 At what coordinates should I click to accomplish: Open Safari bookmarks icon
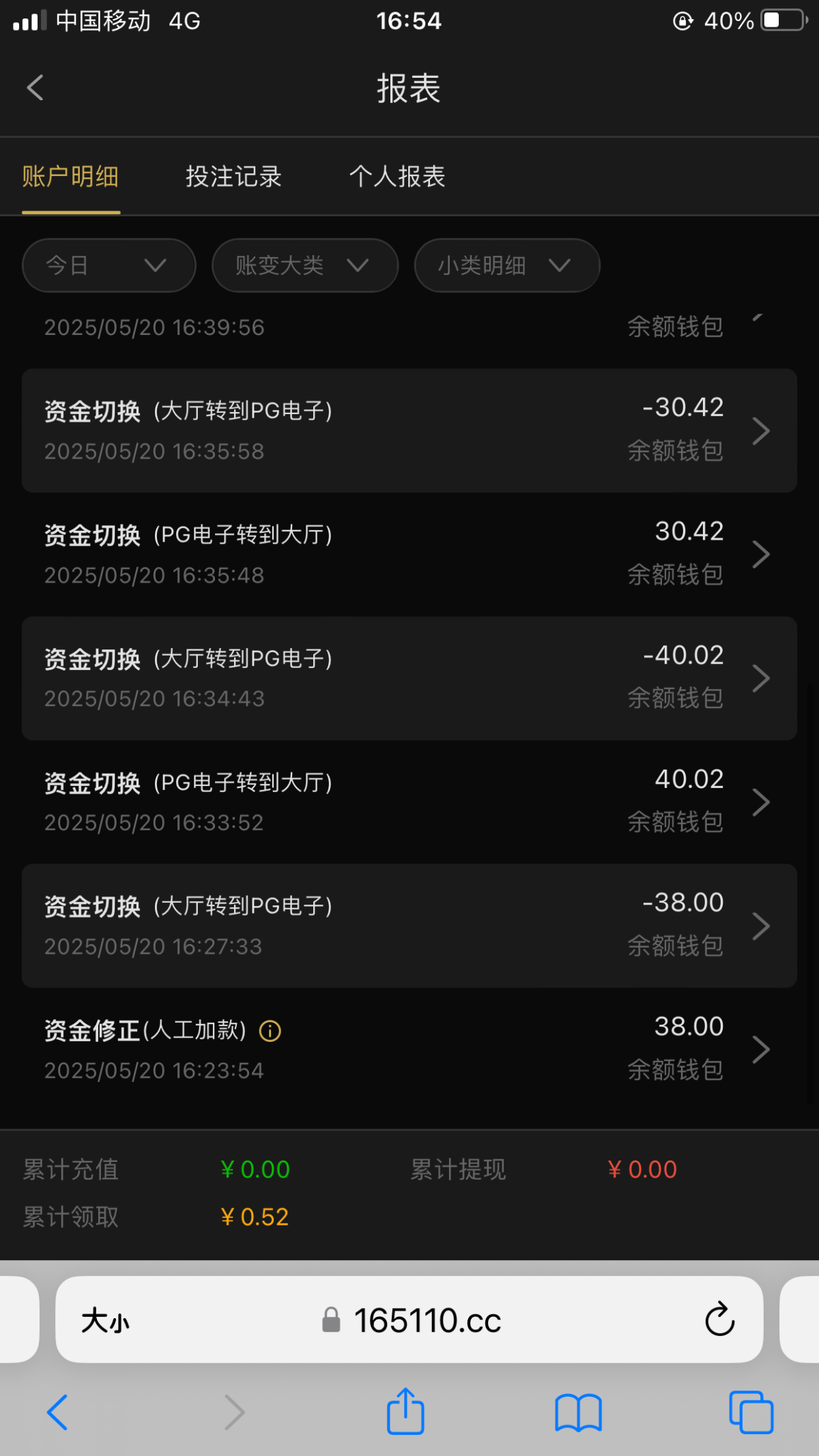tap(578, 1412)
